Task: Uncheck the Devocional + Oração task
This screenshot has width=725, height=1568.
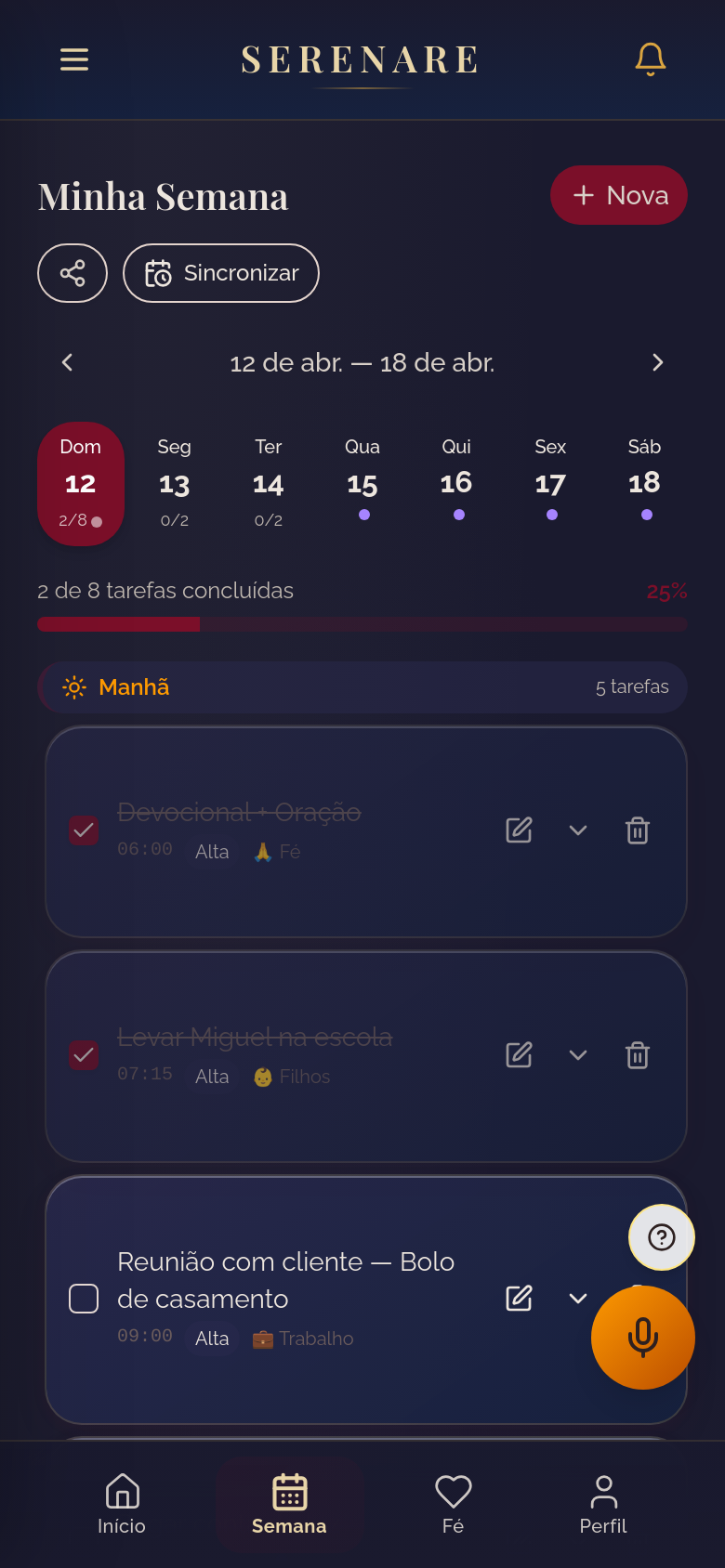Action: [x=84, y=830]
